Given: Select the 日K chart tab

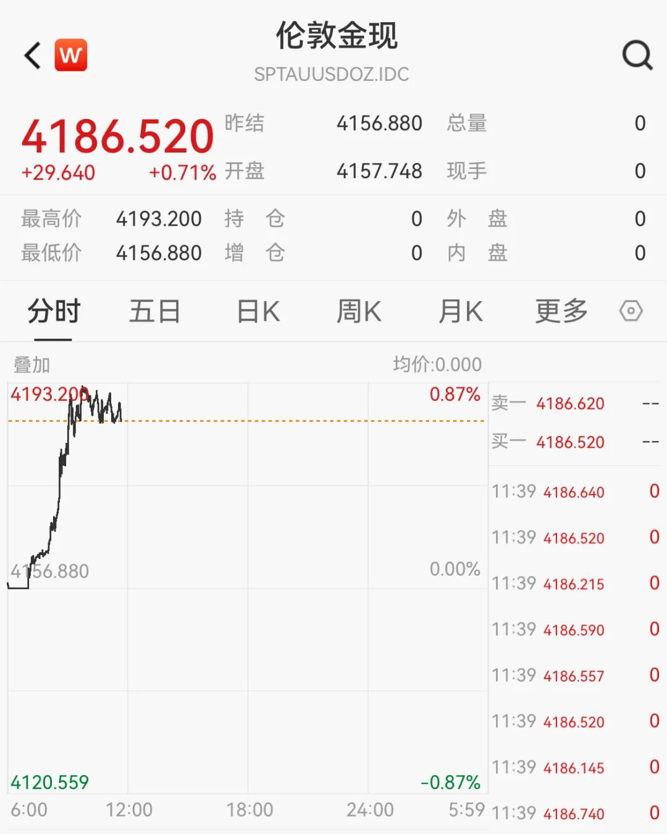Looking at the screenshot, I should tap(257, 311).
